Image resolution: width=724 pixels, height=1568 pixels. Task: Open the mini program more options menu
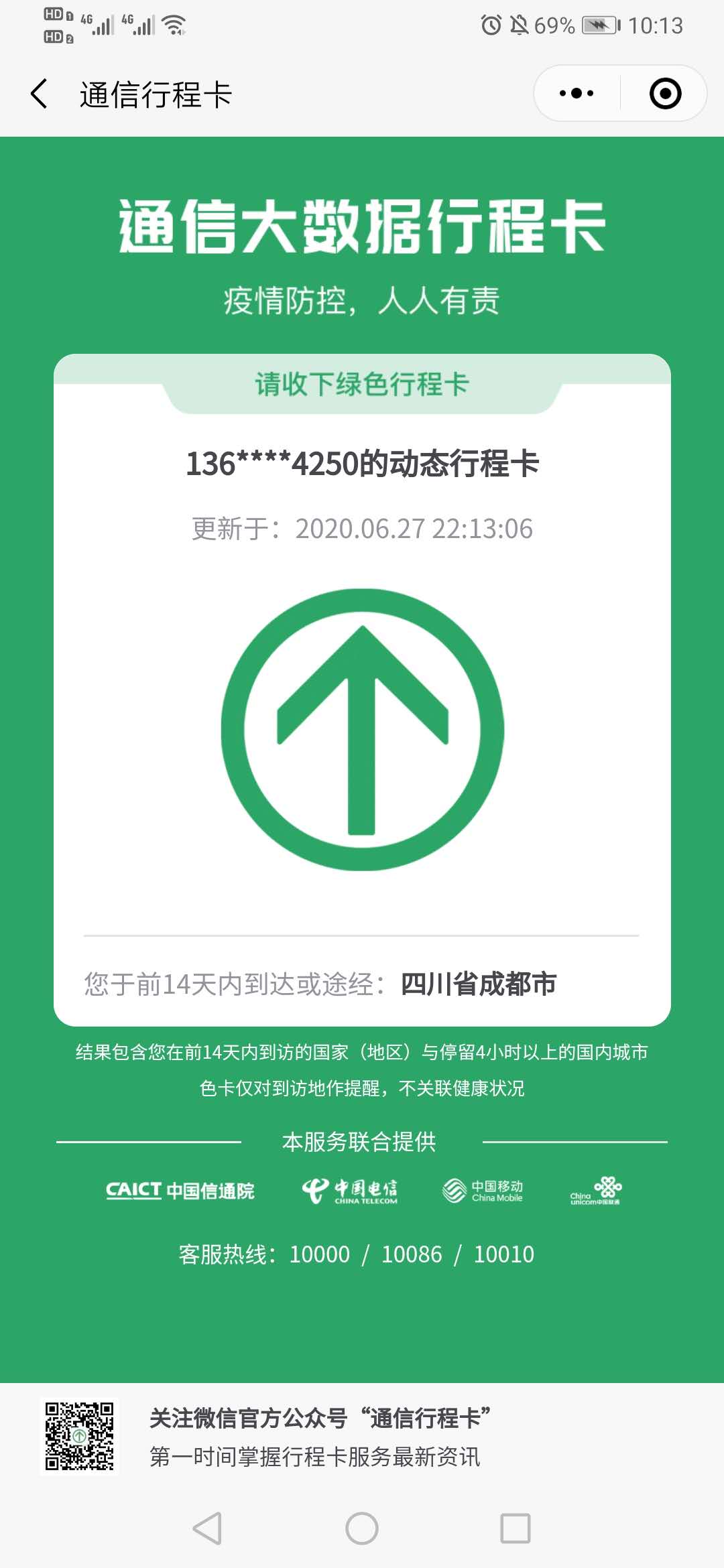577,94
